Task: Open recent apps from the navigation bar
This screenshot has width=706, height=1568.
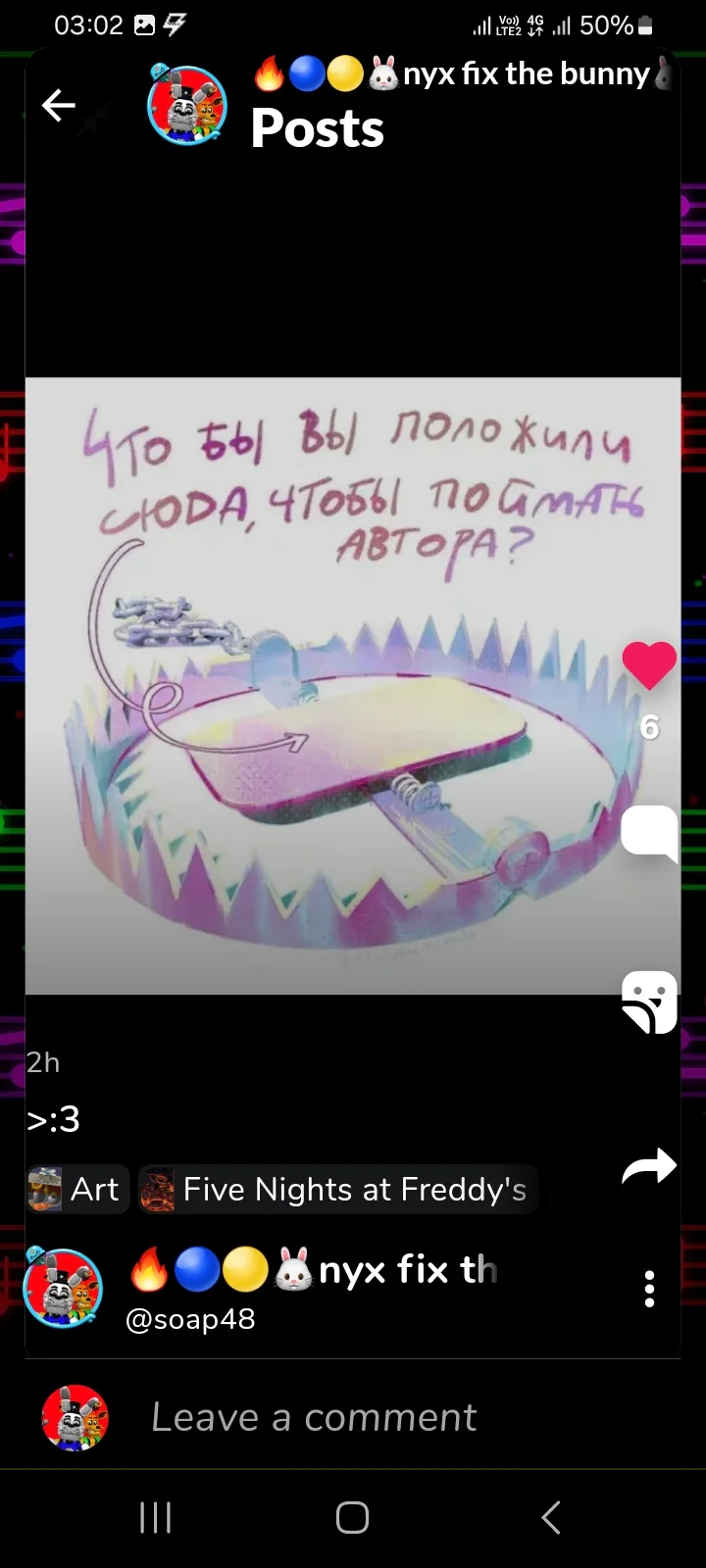Action: [x=156, y=1517]
